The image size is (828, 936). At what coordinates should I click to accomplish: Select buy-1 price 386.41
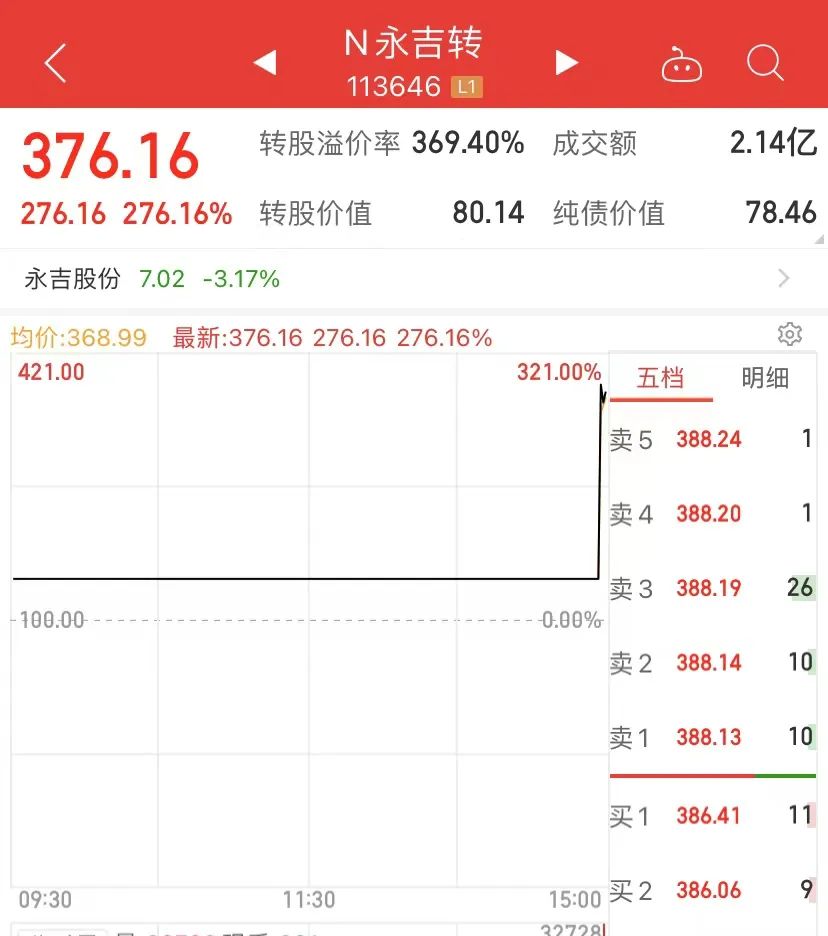pyautogui.click(x=709, y=816)
